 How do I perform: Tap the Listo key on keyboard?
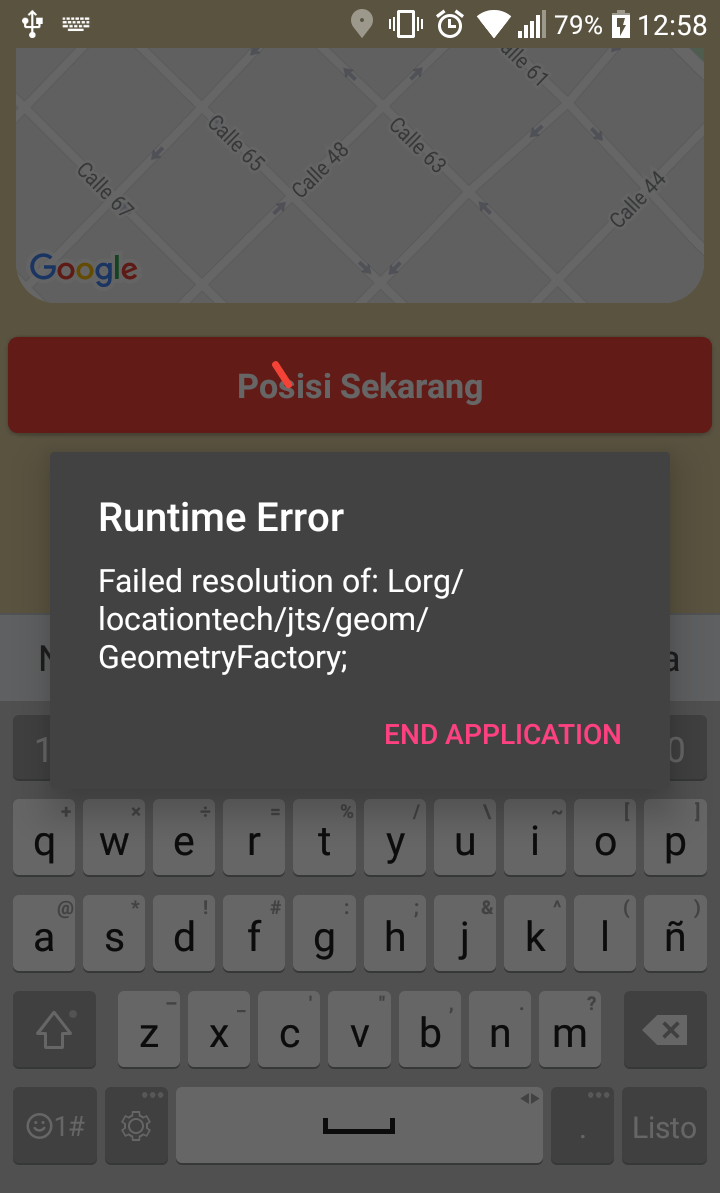664,1127
